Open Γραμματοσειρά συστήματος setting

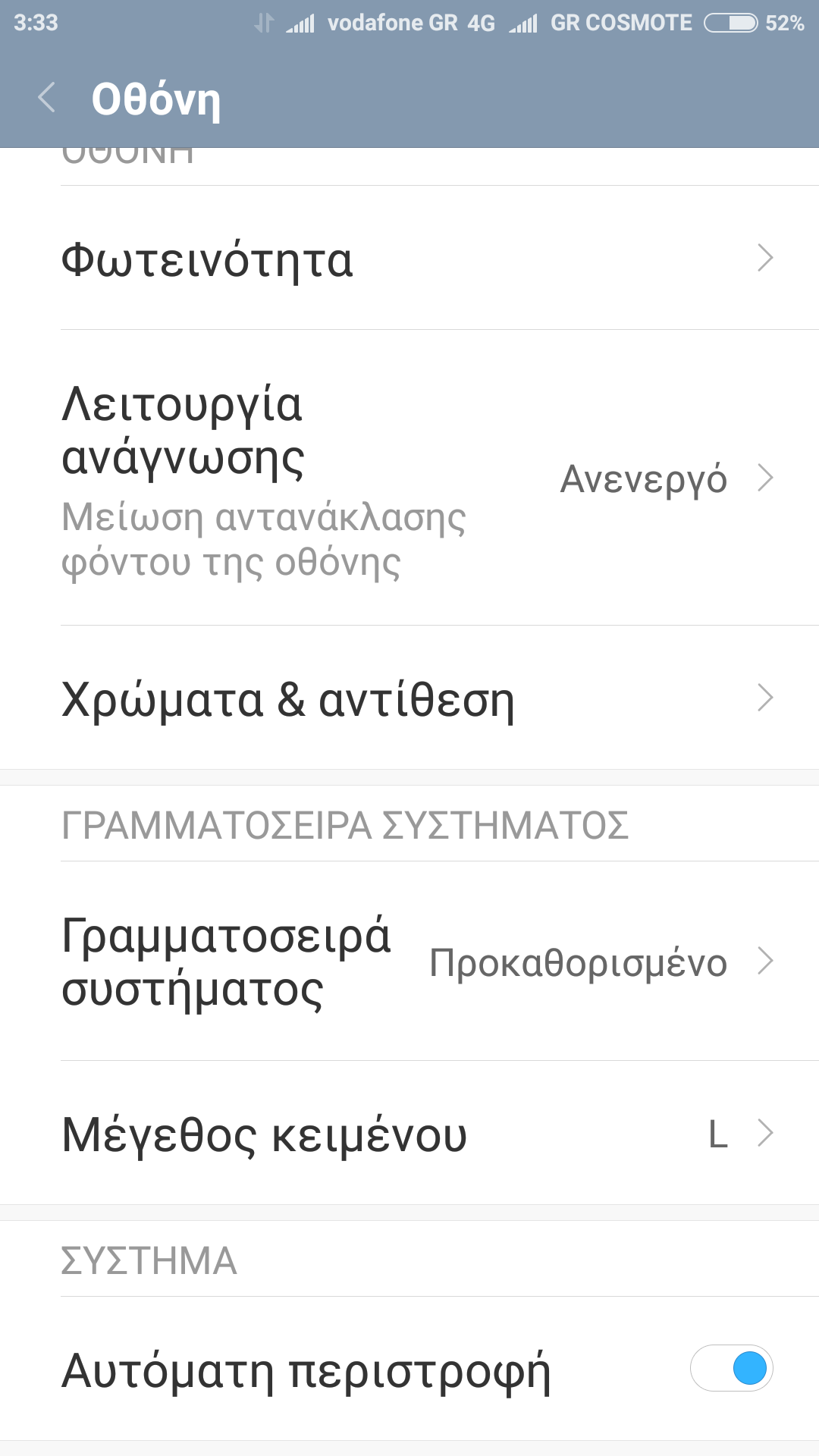409,962
